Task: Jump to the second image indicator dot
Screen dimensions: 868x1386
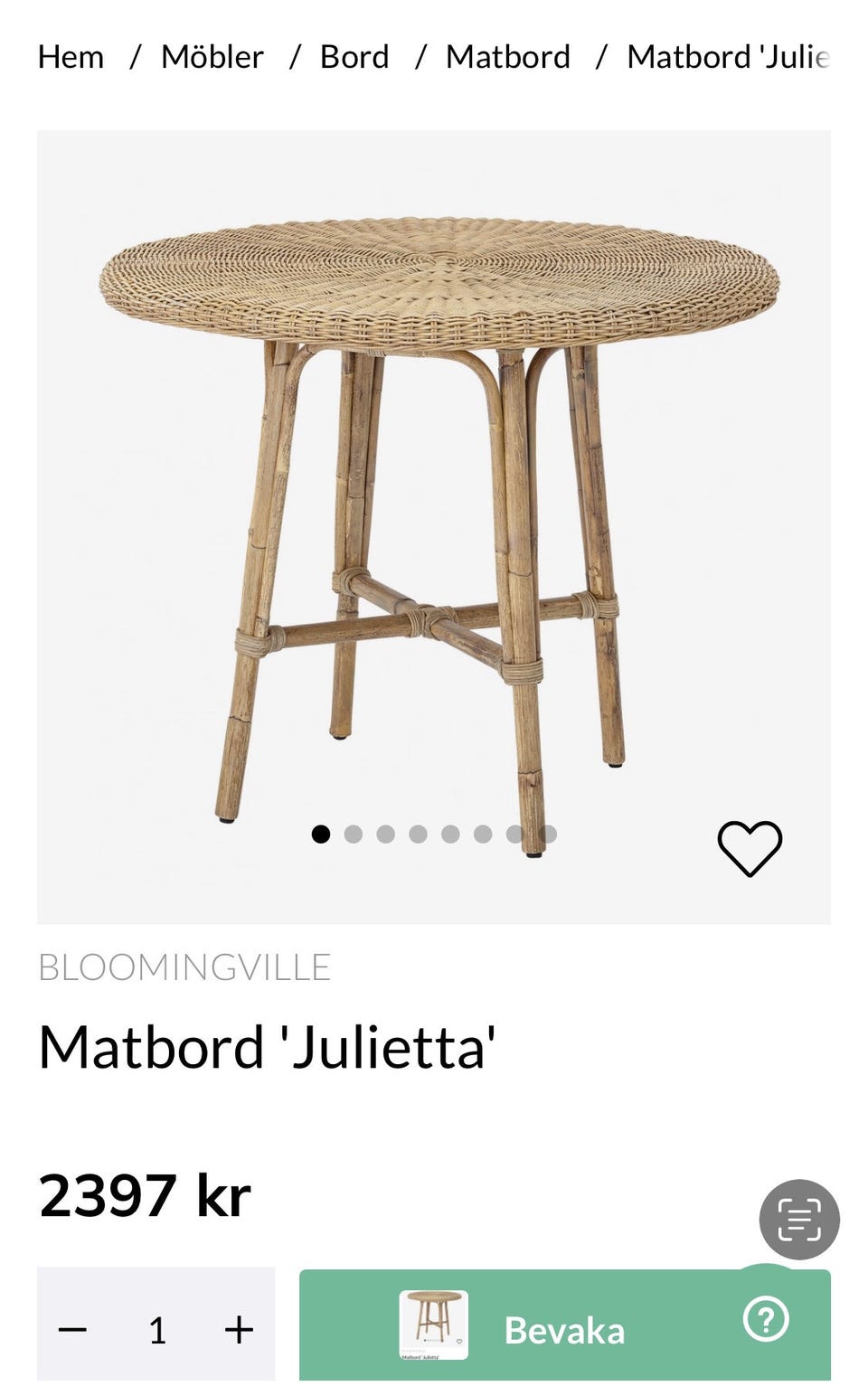Action: tap(354, 834)
